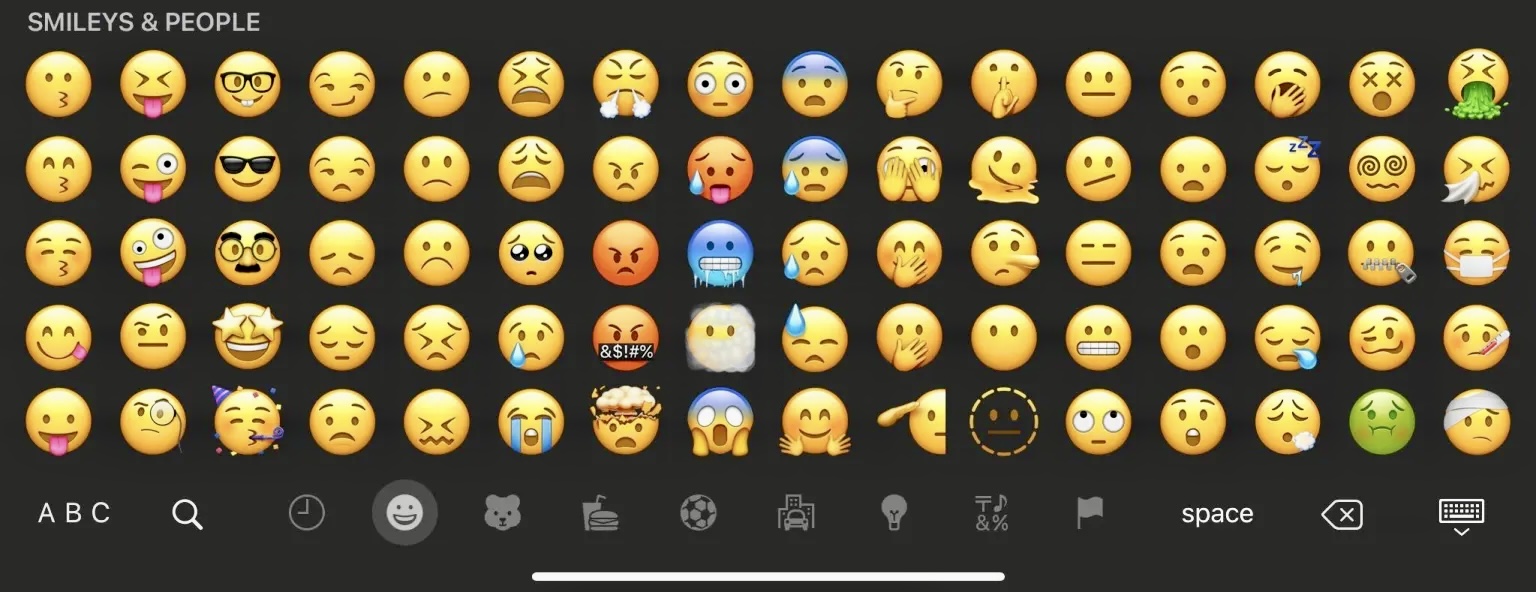Open the Activity emoji category
The width and height of the screenshot is (1536, 592).
(698, 514)
